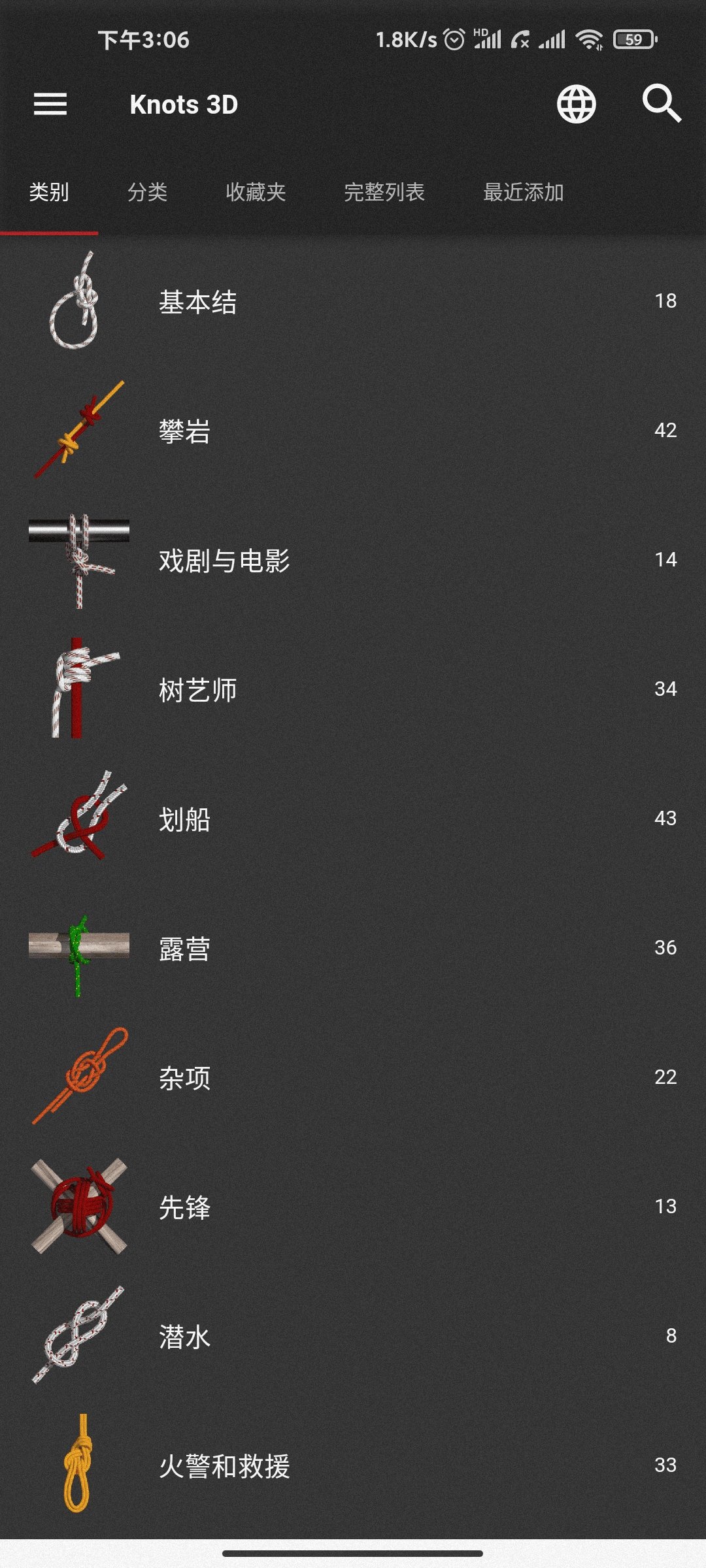Open the 完整列表 tab

(x=384, y=192)
